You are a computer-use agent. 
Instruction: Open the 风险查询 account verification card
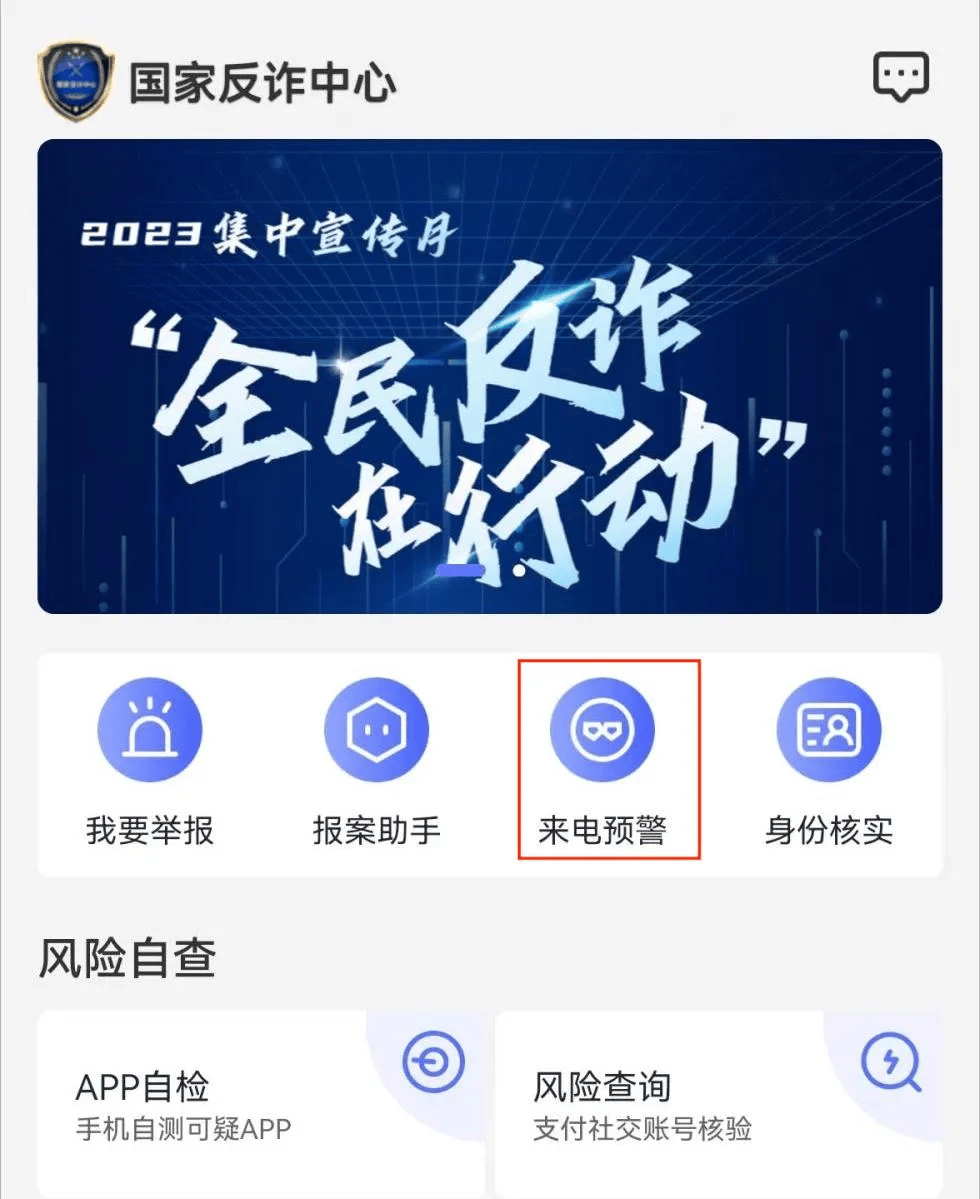pyautogui.click(x=720, y=1100)
